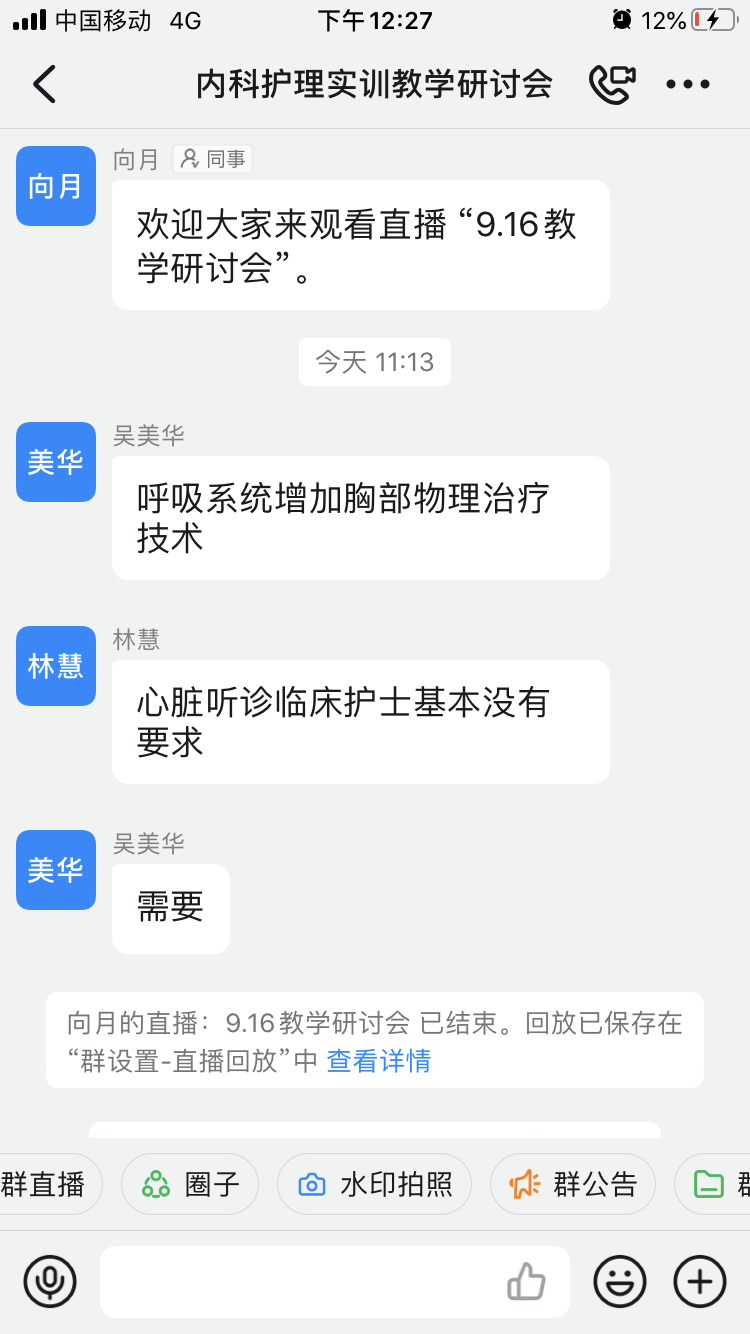This screenshot has width=750, height=1334.
Task: Go back from the group chat
Action: pos(44,84)
